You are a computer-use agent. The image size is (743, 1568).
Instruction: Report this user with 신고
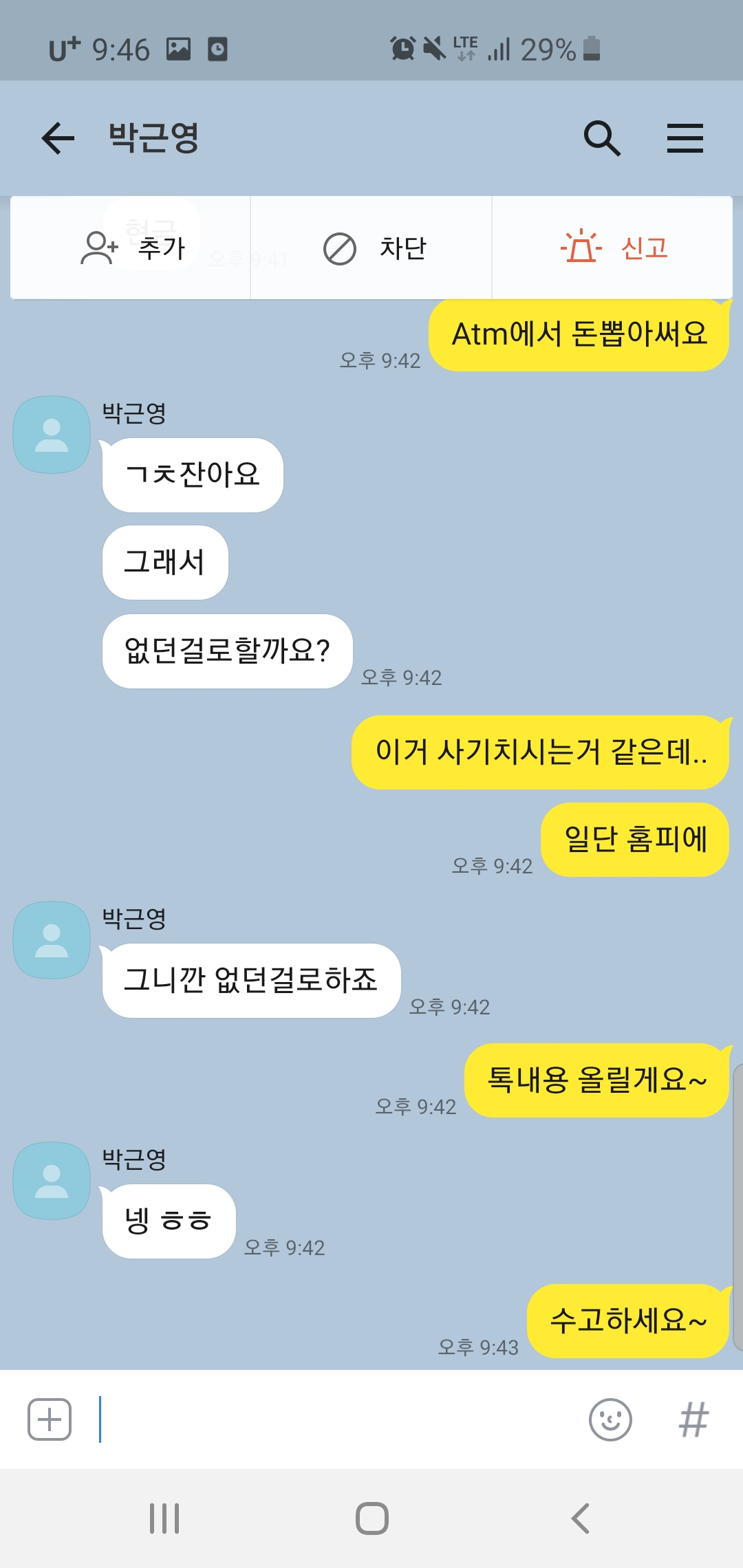pos(612,248)
